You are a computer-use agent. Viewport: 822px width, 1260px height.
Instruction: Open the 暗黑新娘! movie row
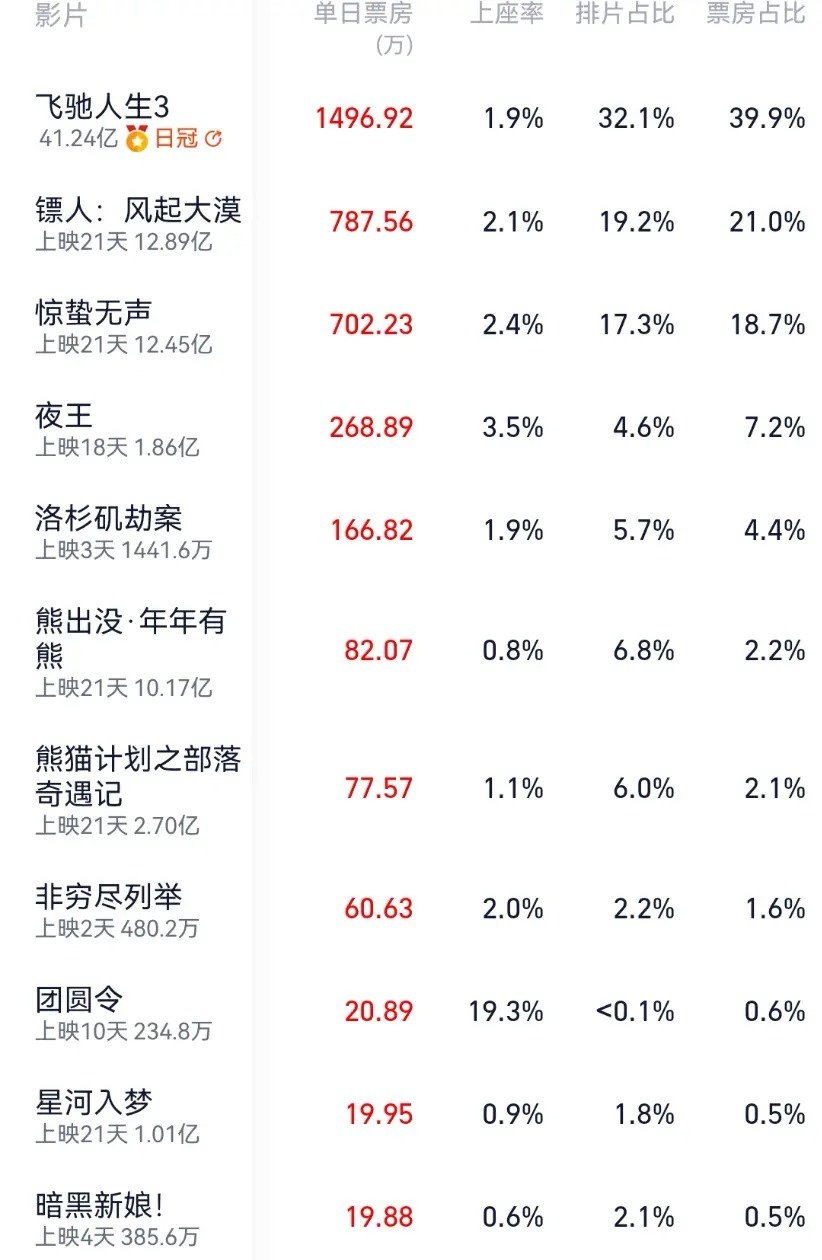click(x=98, y=1206)
